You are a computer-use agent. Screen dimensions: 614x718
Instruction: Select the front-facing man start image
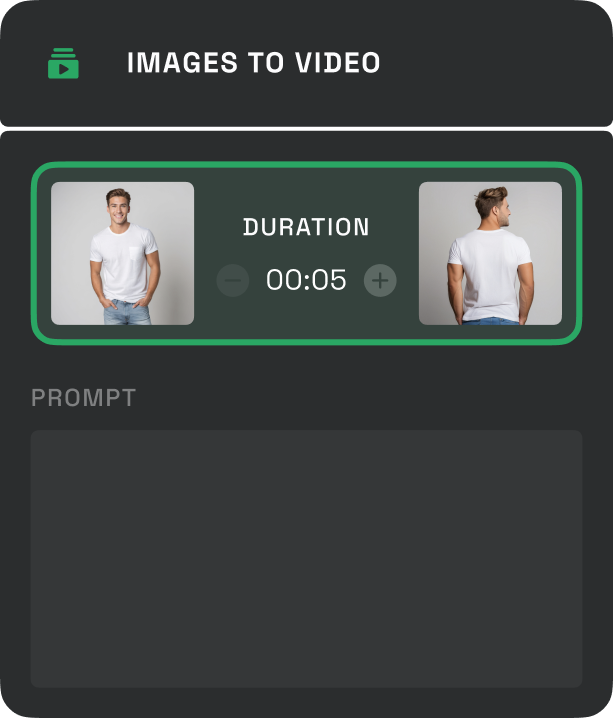click(x=122, y=253)
